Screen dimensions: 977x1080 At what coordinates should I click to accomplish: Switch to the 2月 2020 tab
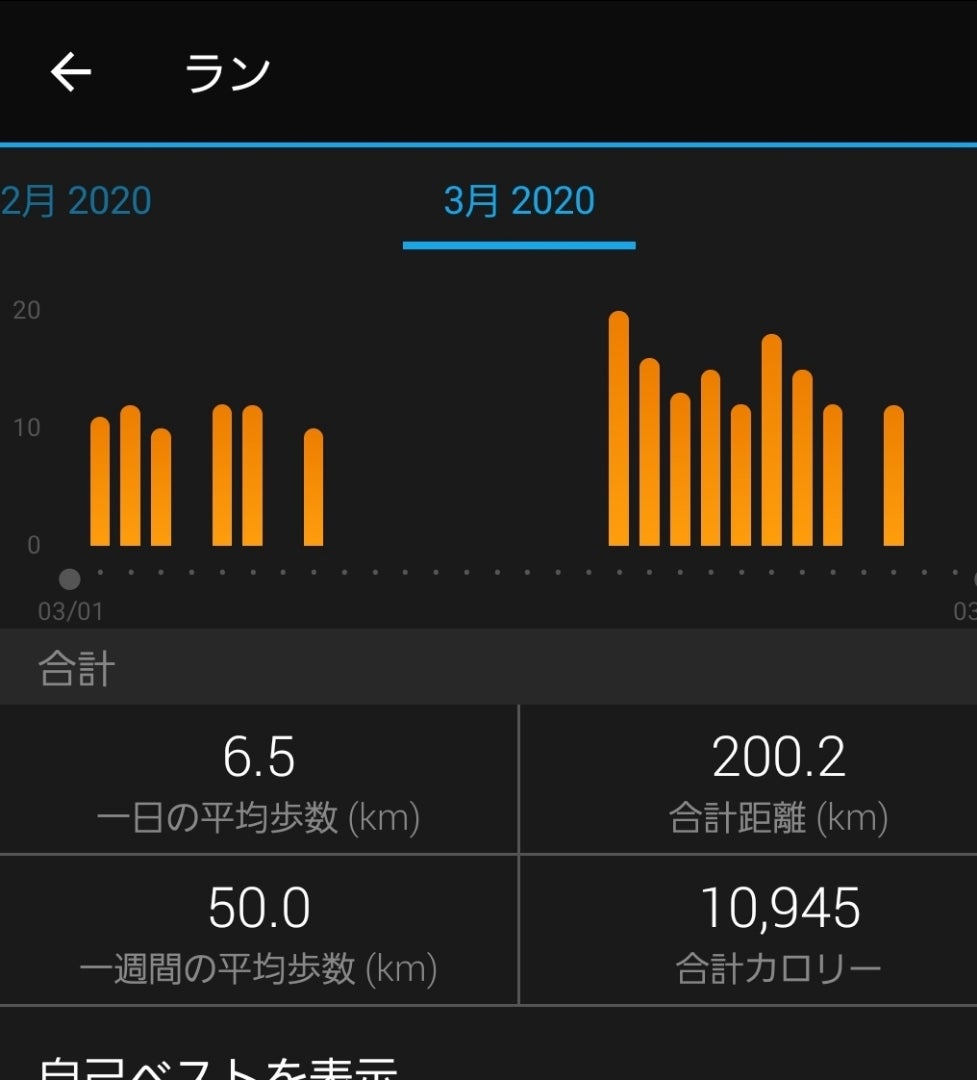click(x=76, y=201)
